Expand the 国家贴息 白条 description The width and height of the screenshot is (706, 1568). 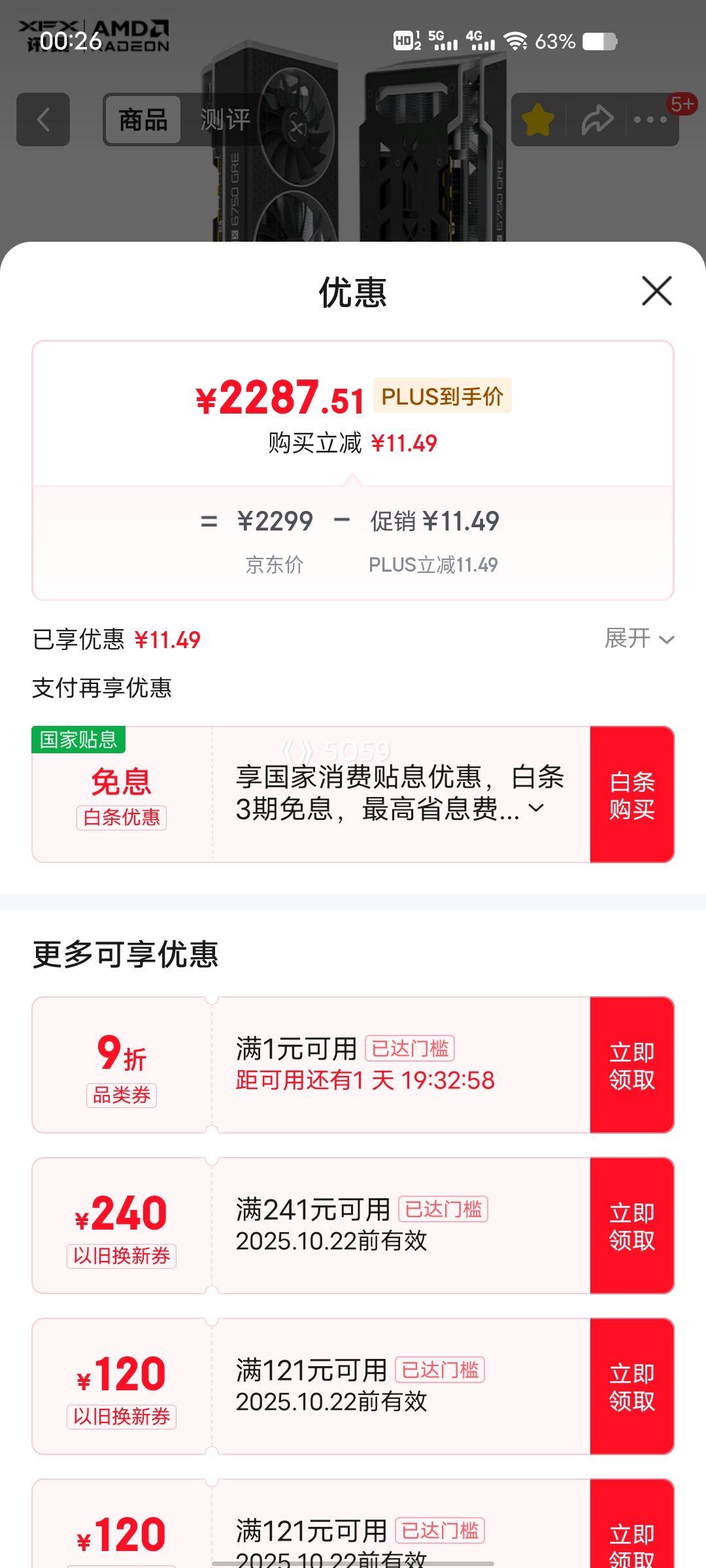coord(536,809)
